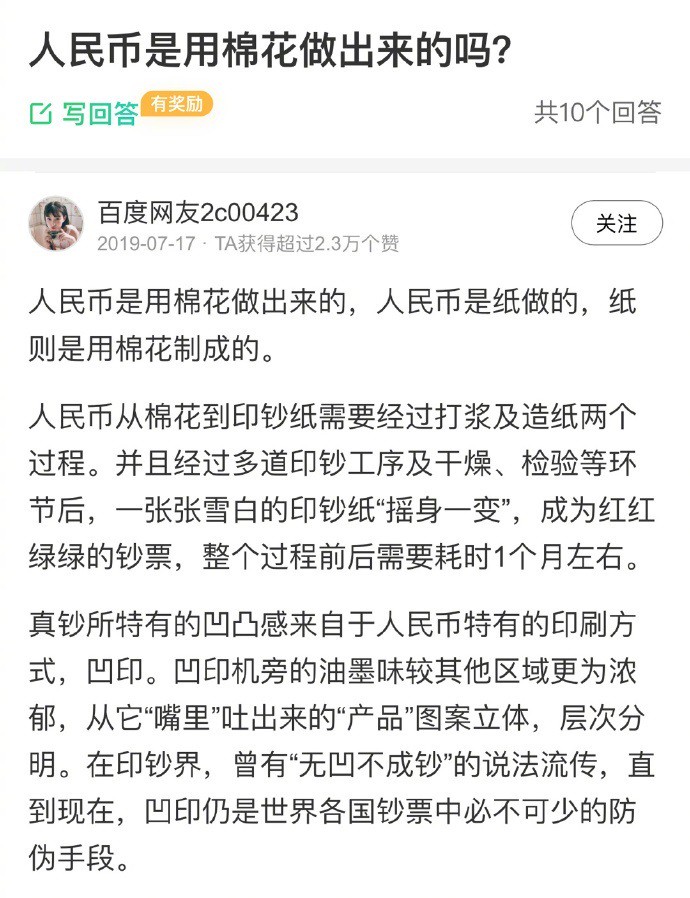This screenshot has width=690, height=898.
Task: Follow user 百度网友2c00423 via 关注
Action: [x=616, y=225]
